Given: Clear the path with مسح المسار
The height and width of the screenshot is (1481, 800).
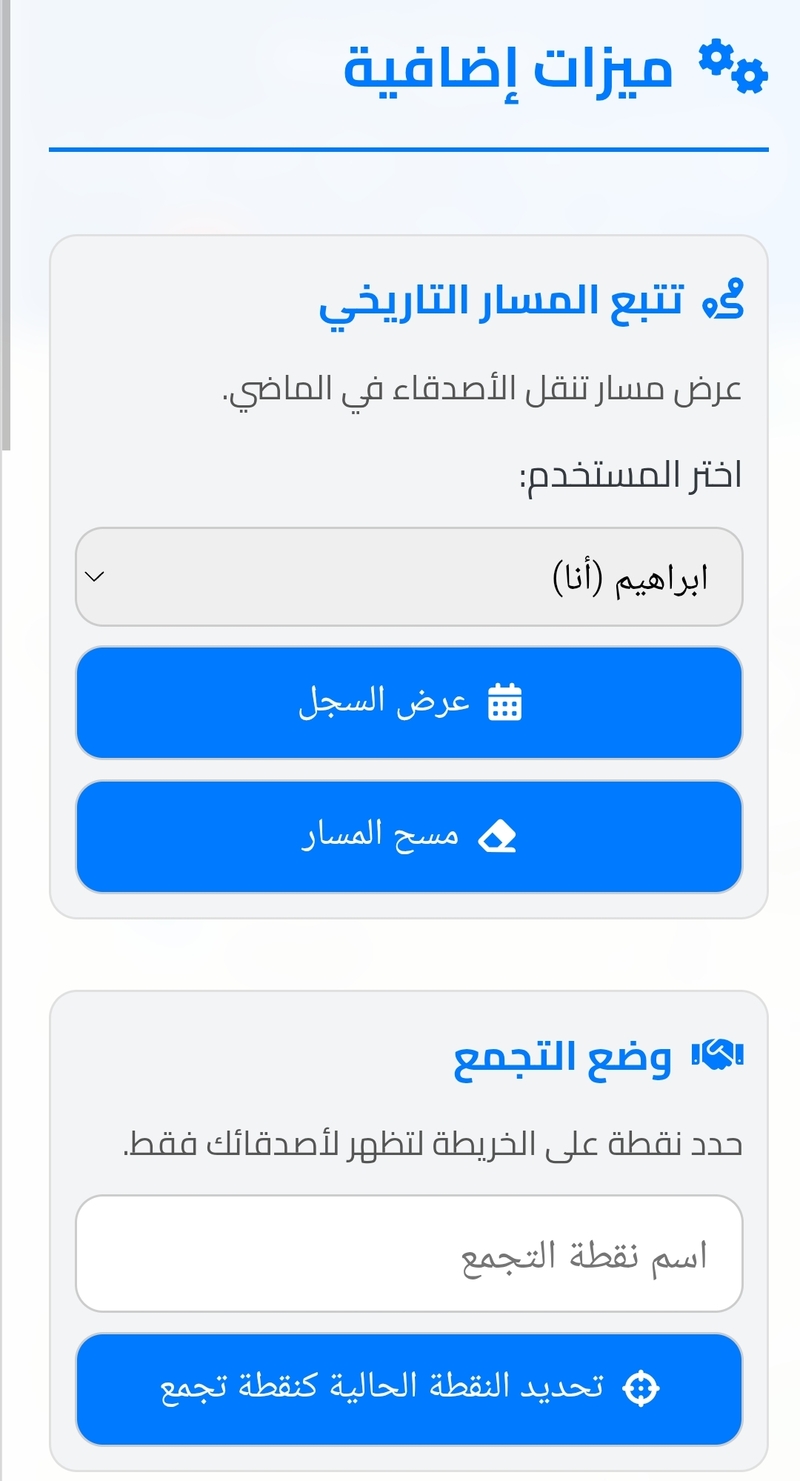Looking at the screenshot, I should (x=409, y=837).
